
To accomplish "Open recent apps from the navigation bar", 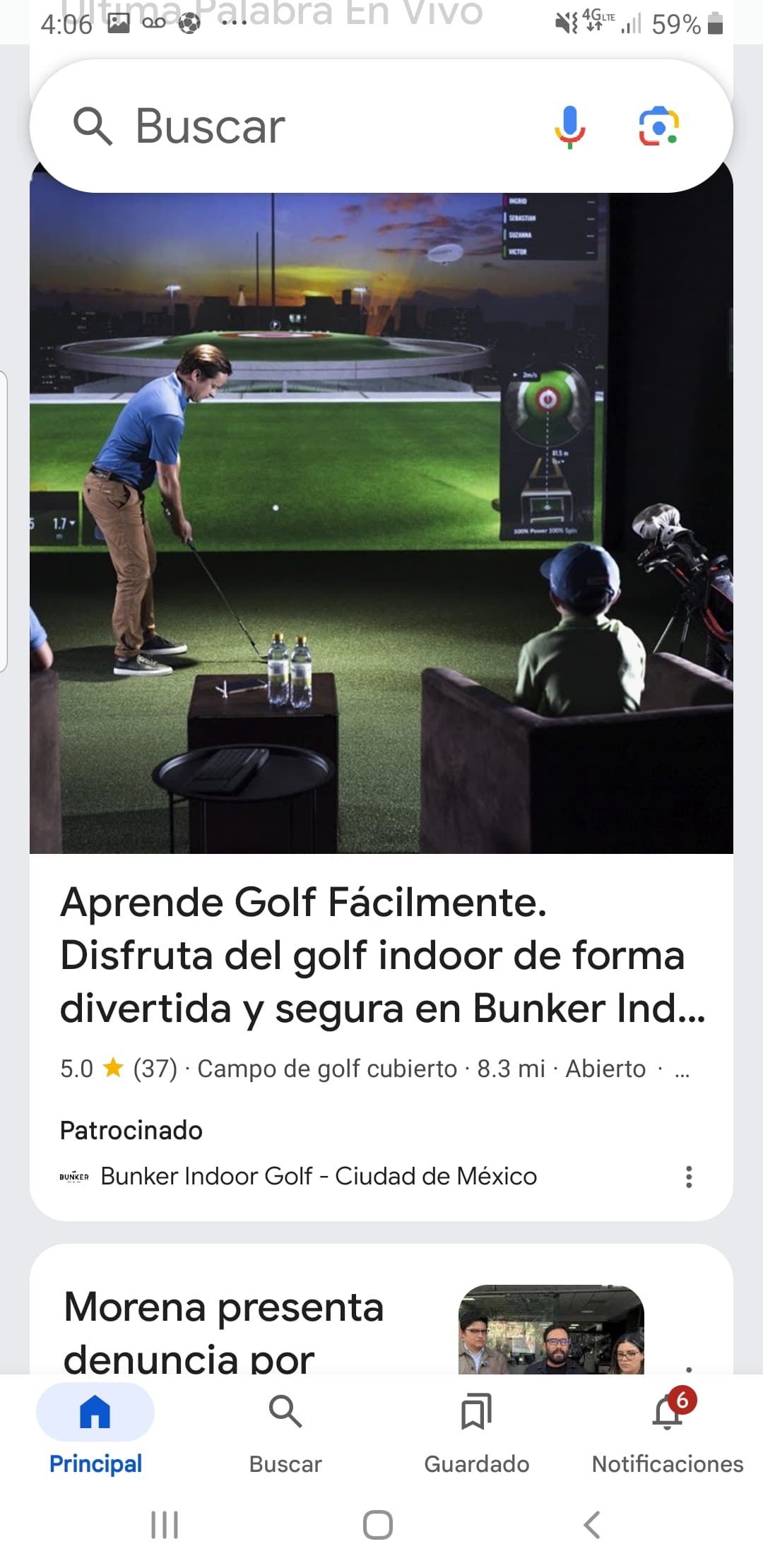I will [x=165, y=1524].
